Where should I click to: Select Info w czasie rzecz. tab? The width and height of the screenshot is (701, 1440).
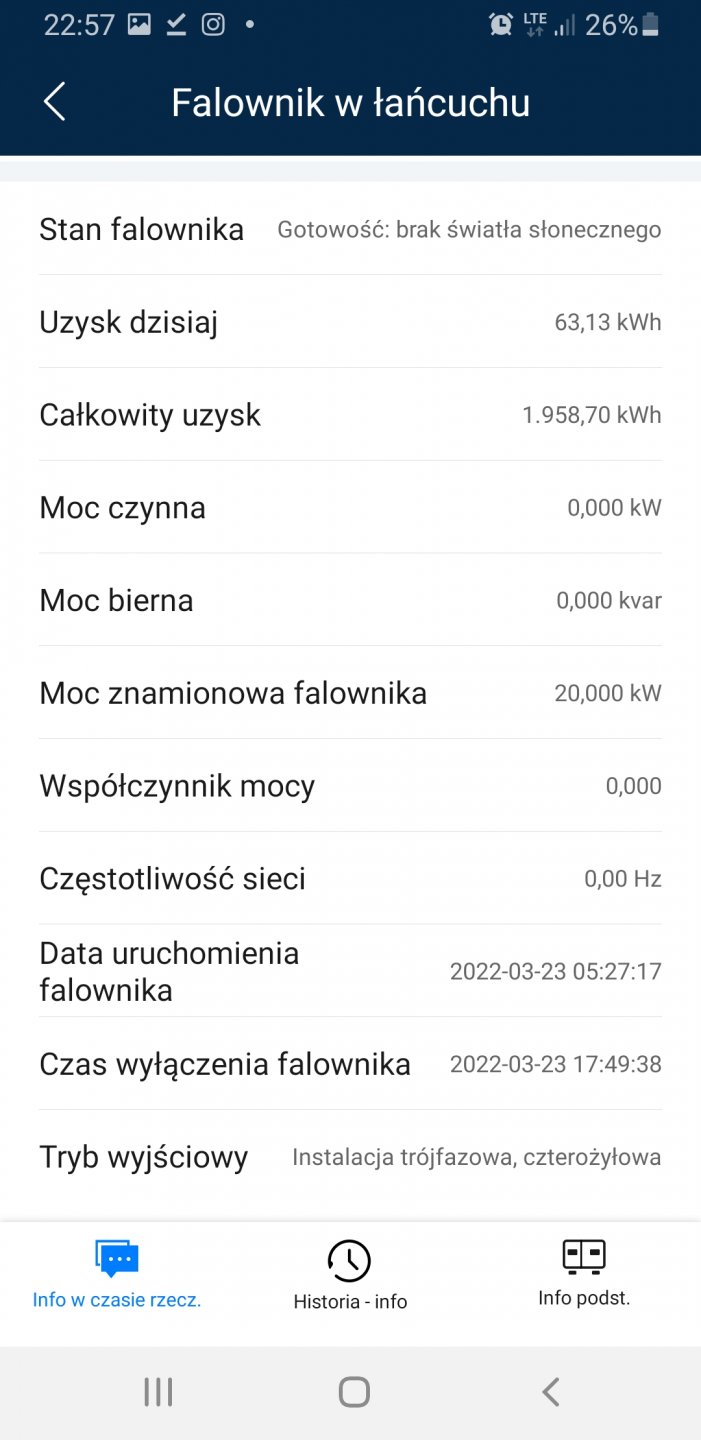pos(117,1274)
